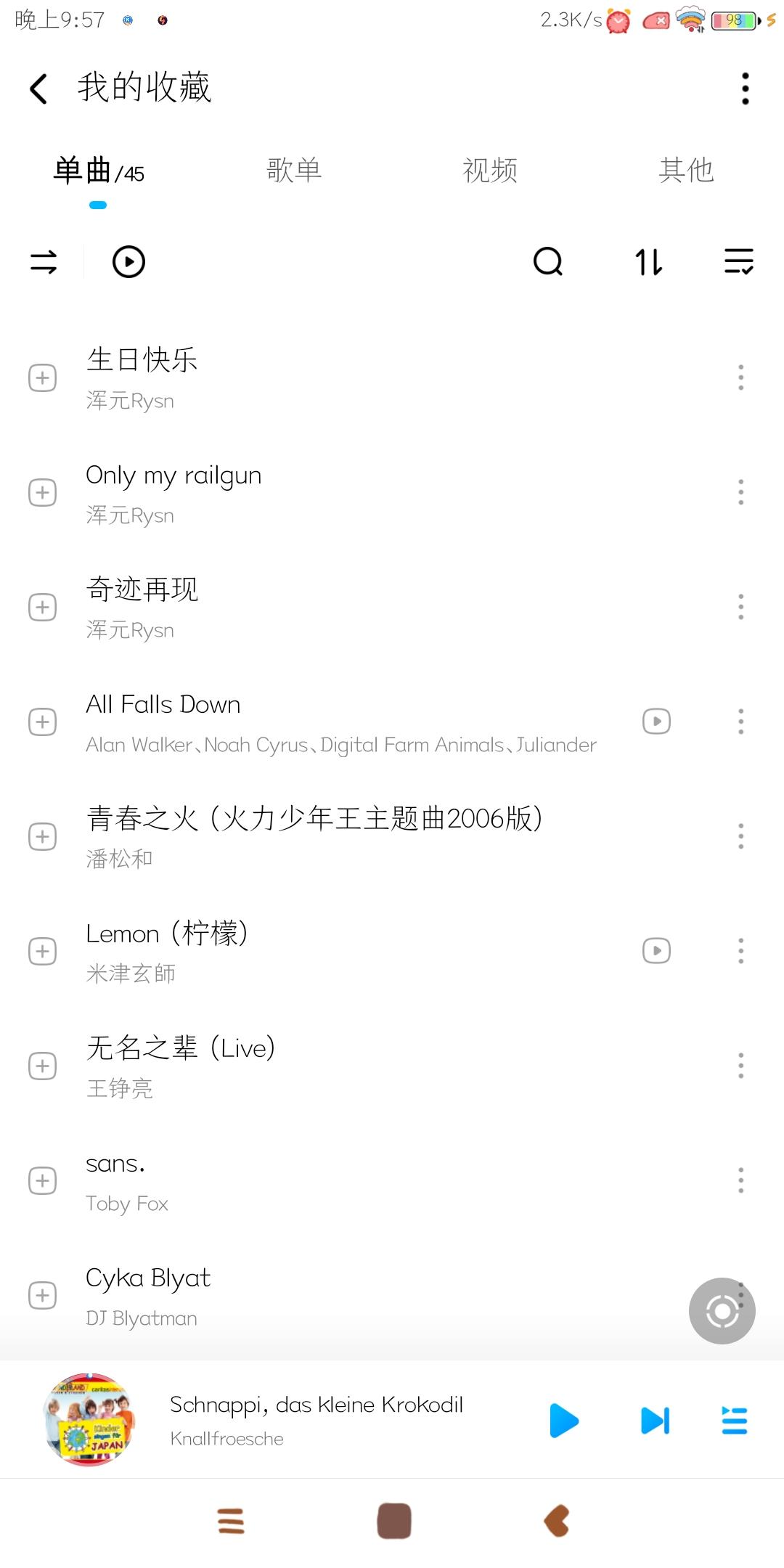Image resolution: width=784 pixels, height=1568 pixels.
Task: Go back from 我的收藏
Action: pos(39,89)
